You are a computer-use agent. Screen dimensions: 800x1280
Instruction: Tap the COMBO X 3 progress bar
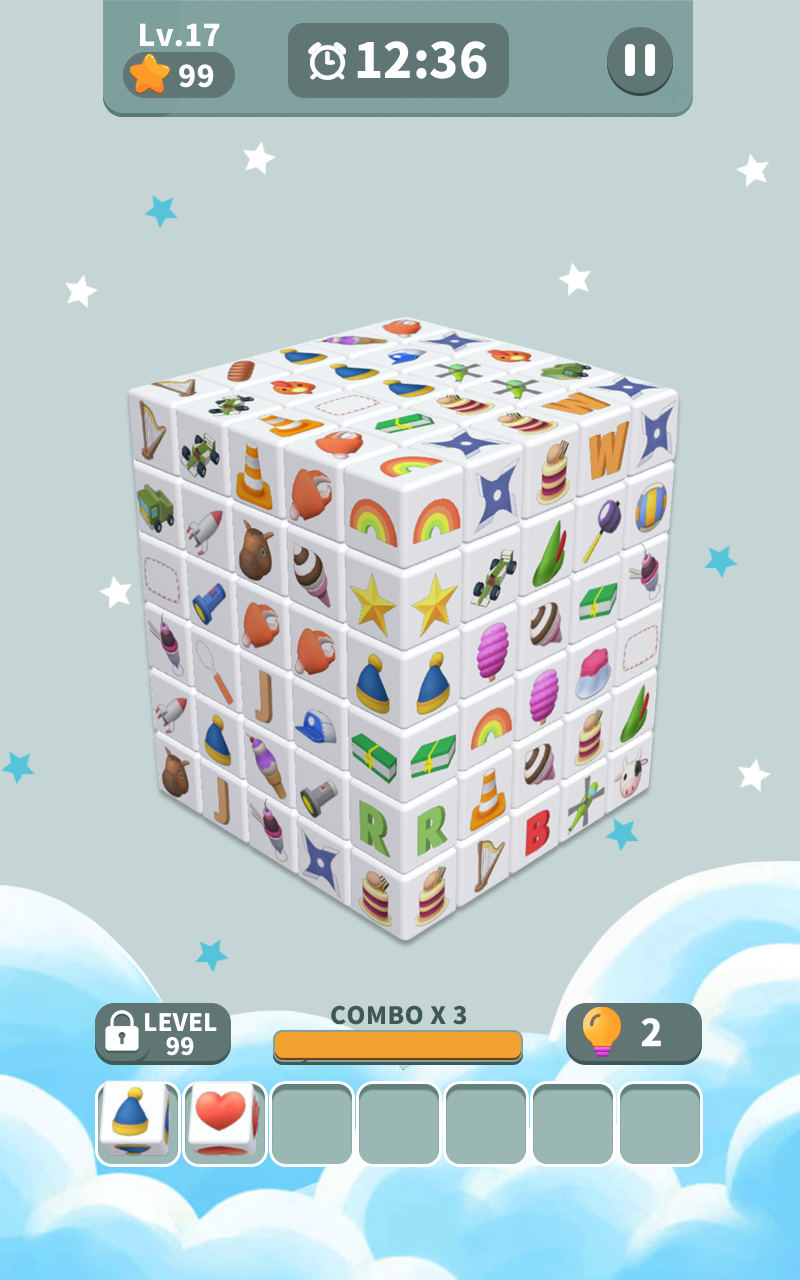398,1046
